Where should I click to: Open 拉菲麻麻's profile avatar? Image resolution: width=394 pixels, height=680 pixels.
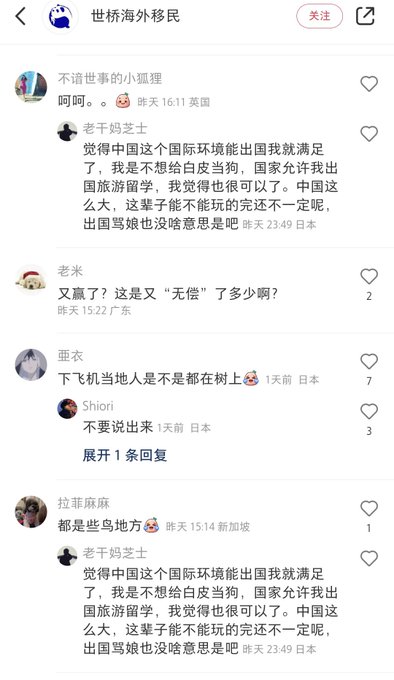31,511
